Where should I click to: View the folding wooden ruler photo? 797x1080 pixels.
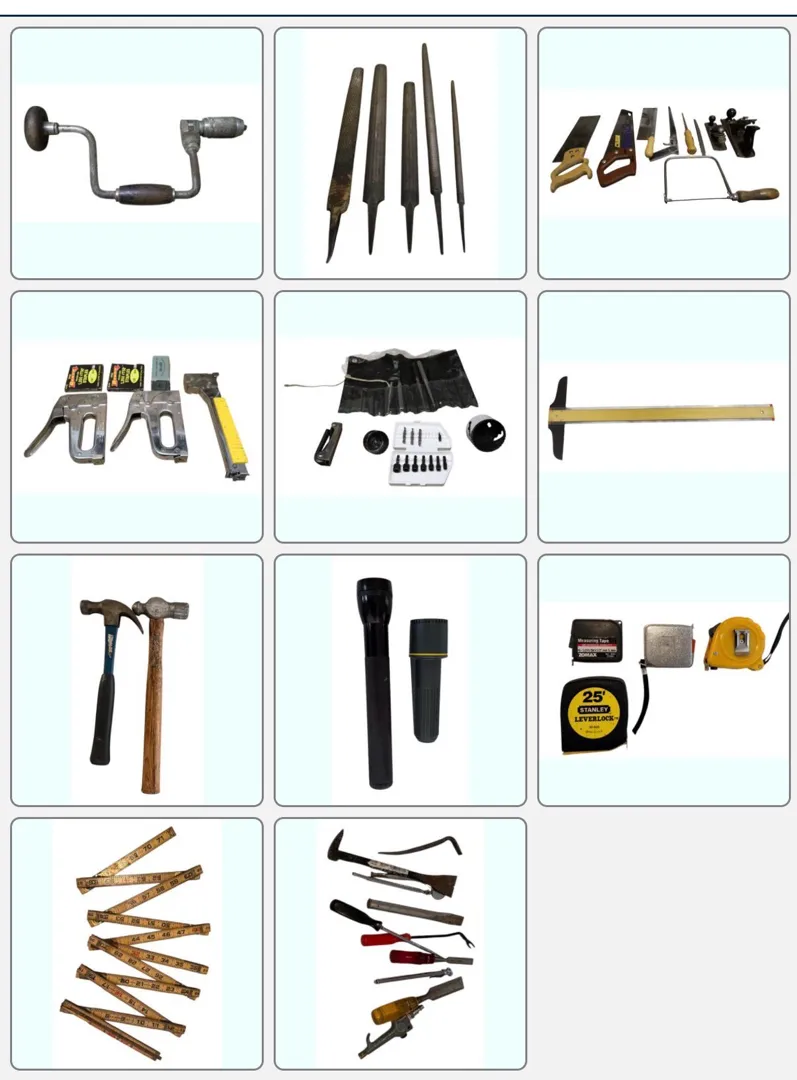137,944
